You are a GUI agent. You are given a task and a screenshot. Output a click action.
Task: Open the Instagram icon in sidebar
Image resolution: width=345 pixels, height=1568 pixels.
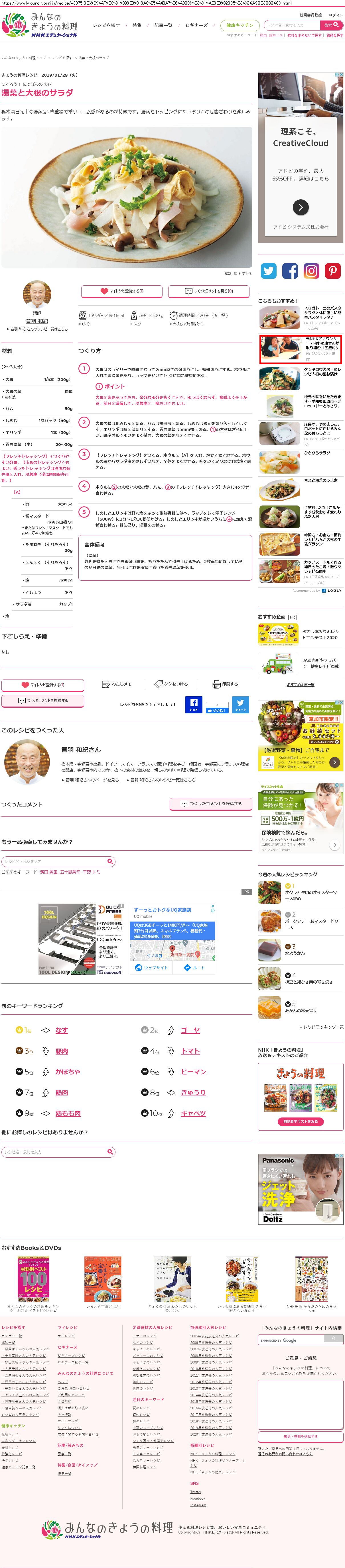(311, 271)
